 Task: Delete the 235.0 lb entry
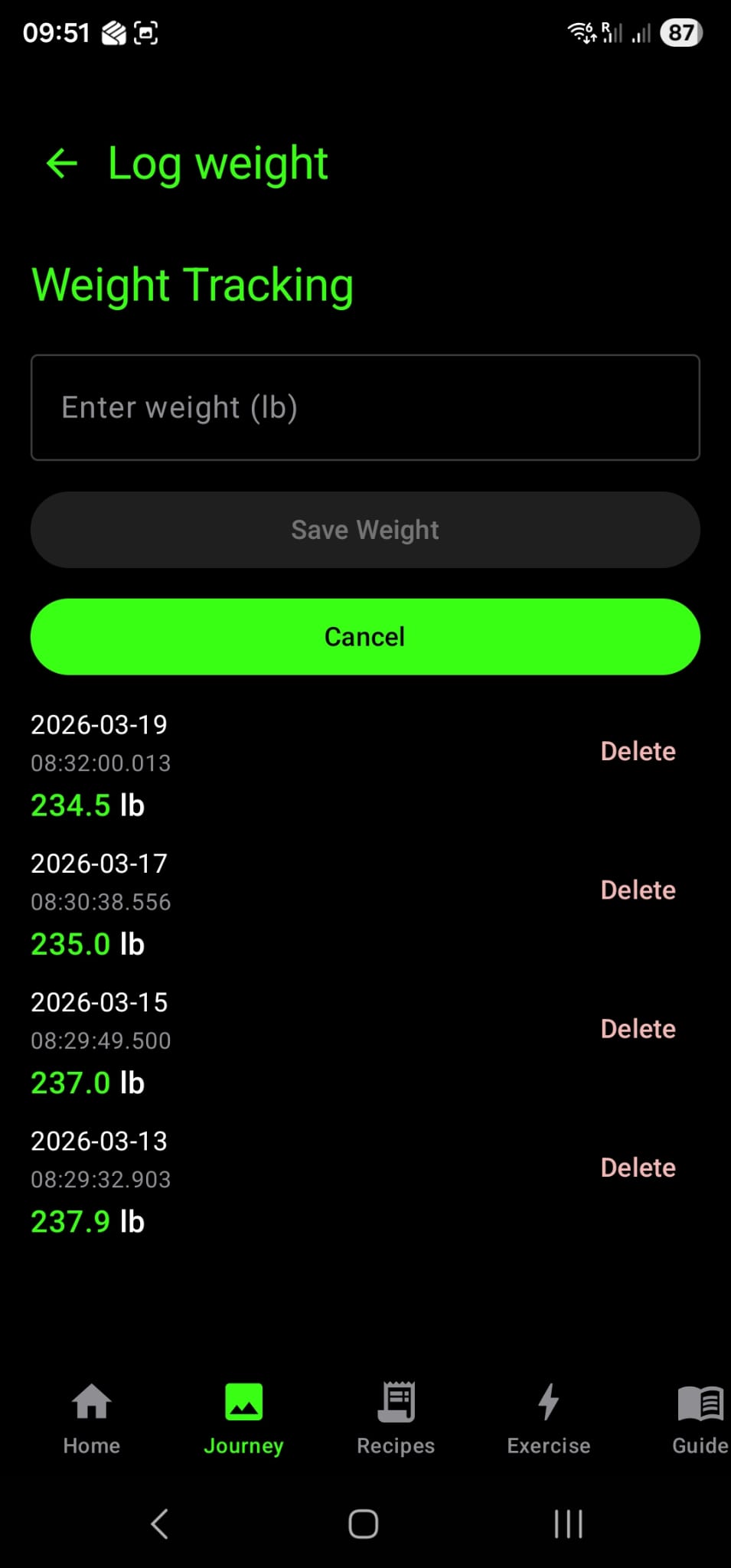click(x=638, y=890)
